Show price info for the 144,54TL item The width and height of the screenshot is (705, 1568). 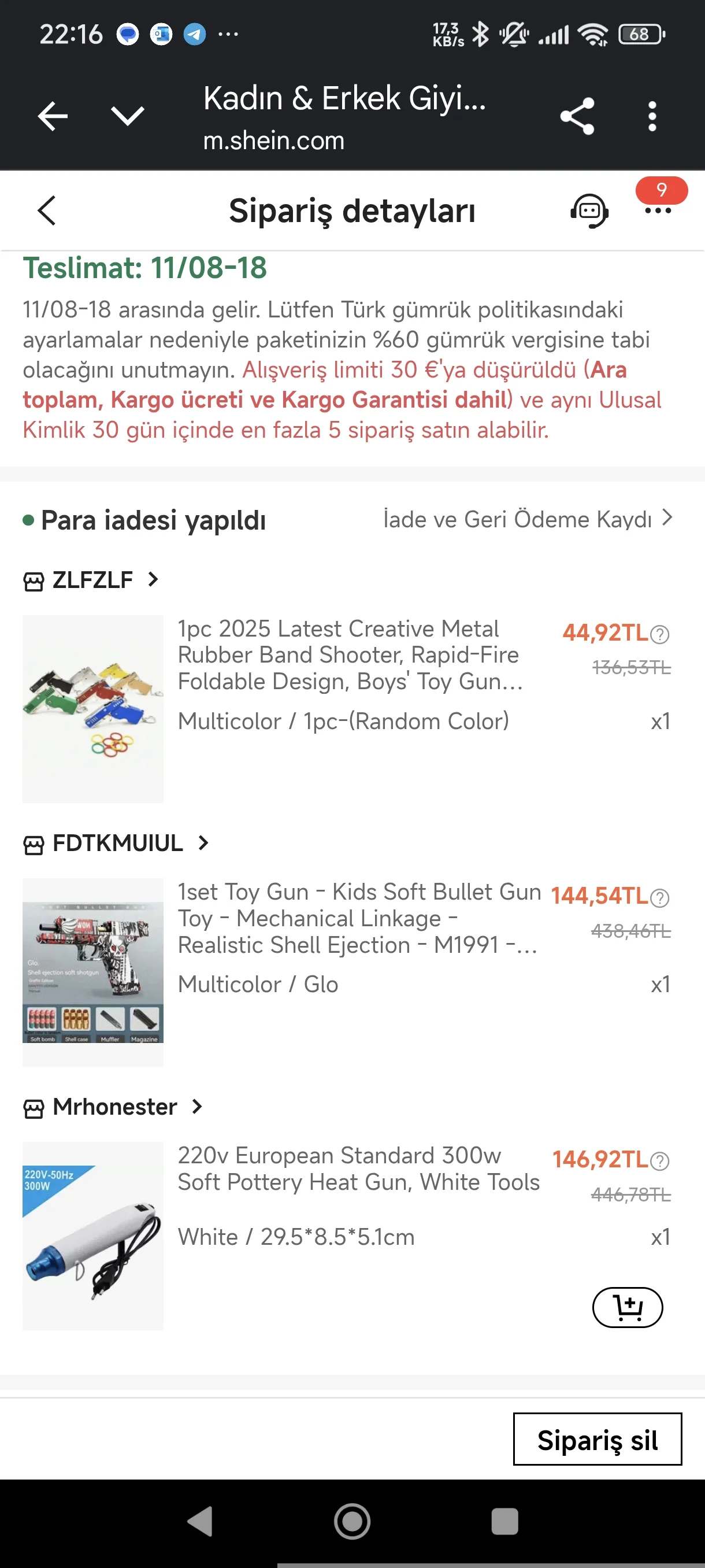[659, 898]
